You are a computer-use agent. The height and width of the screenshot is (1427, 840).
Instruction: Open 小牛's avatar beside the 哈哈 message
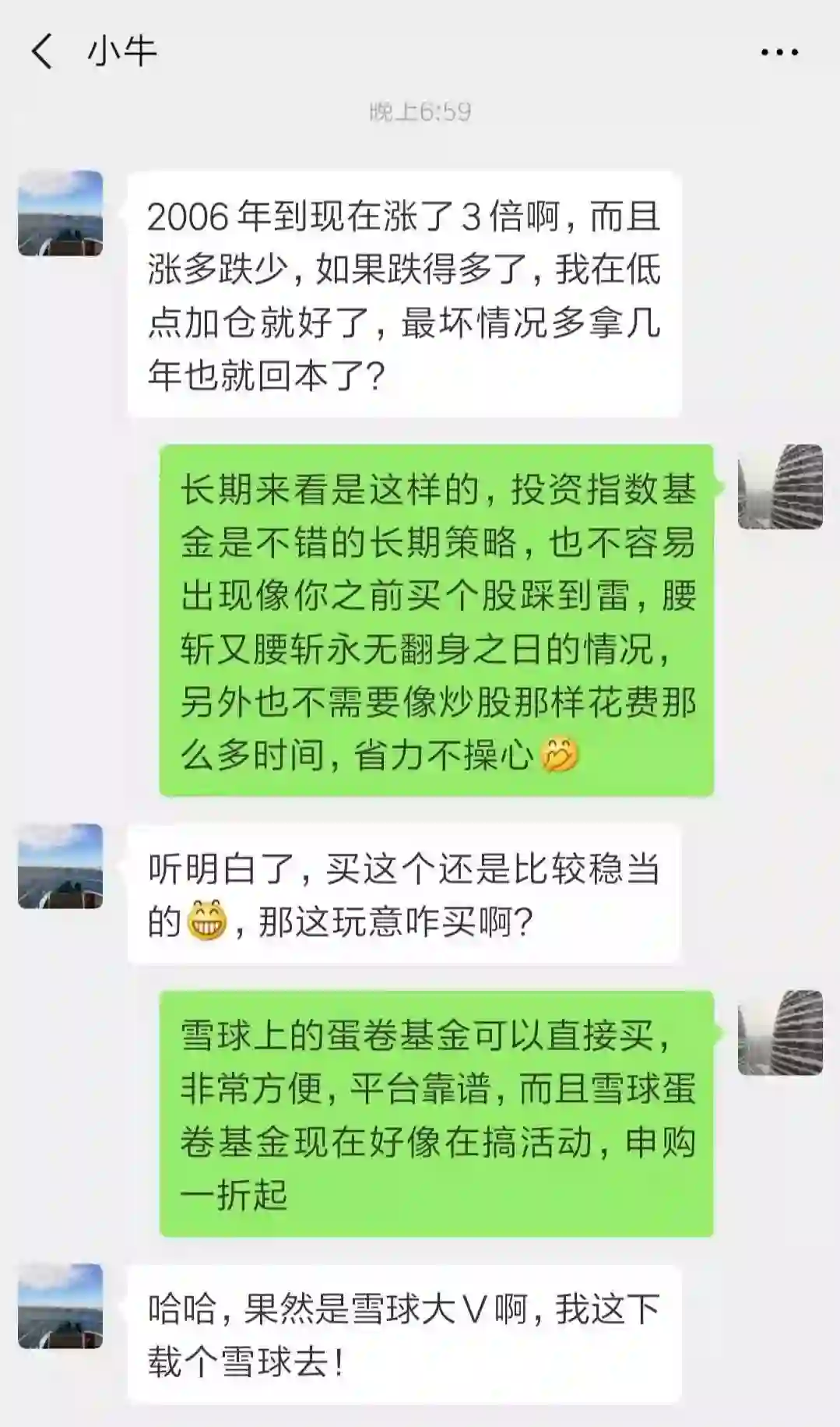(61, 1306)
